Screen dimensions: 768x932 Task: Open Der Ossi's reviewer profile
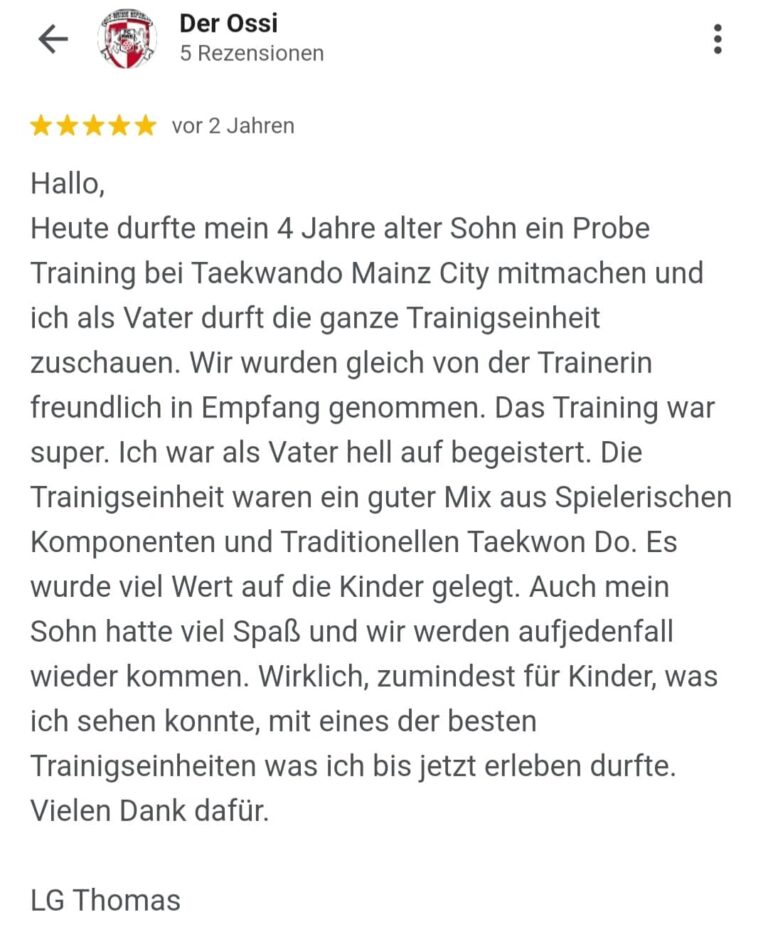(x=229, y=24)
